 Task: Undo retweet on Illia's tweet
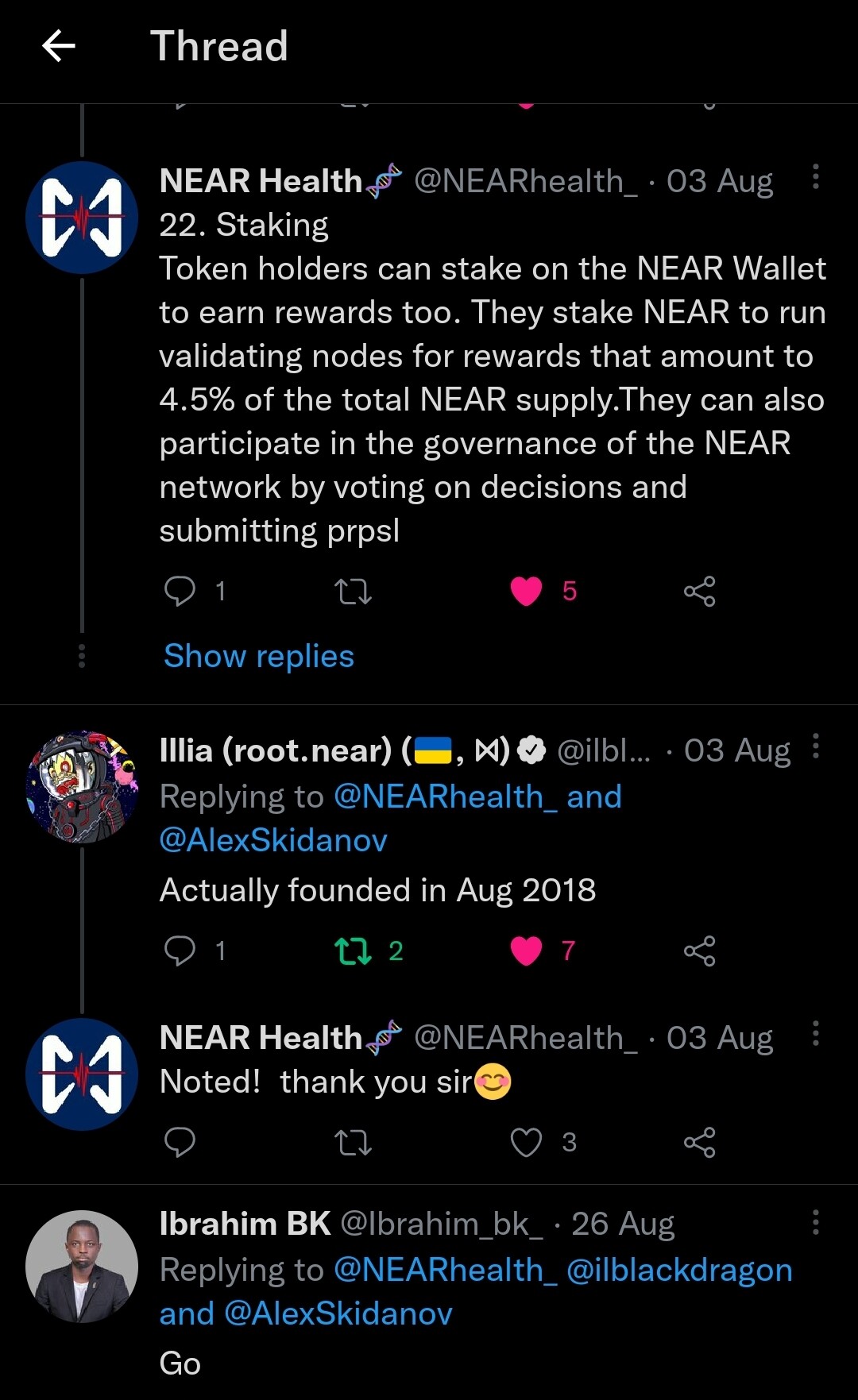point(353,951)
